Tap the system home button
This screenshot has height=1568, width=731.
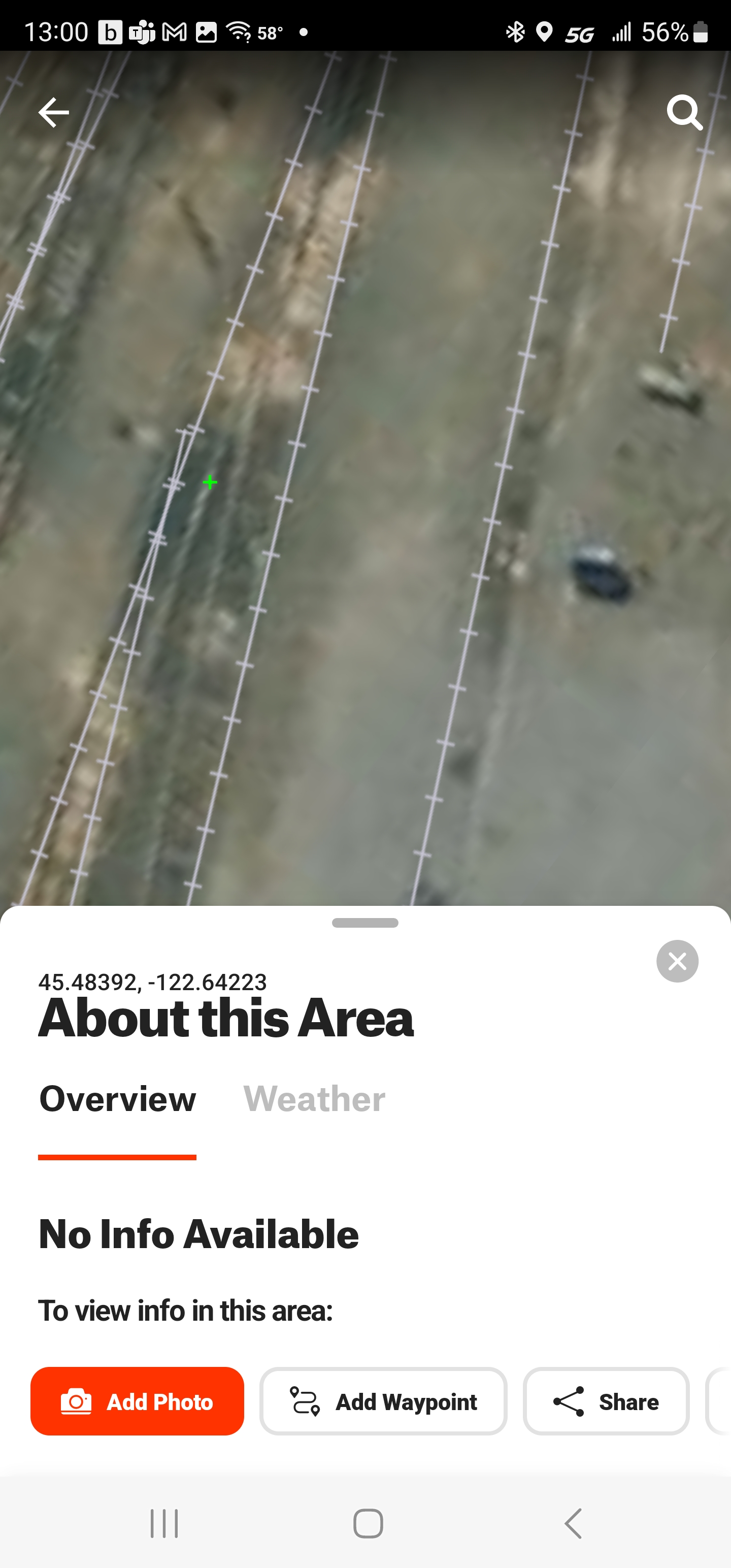click(x=368, y=1523)
